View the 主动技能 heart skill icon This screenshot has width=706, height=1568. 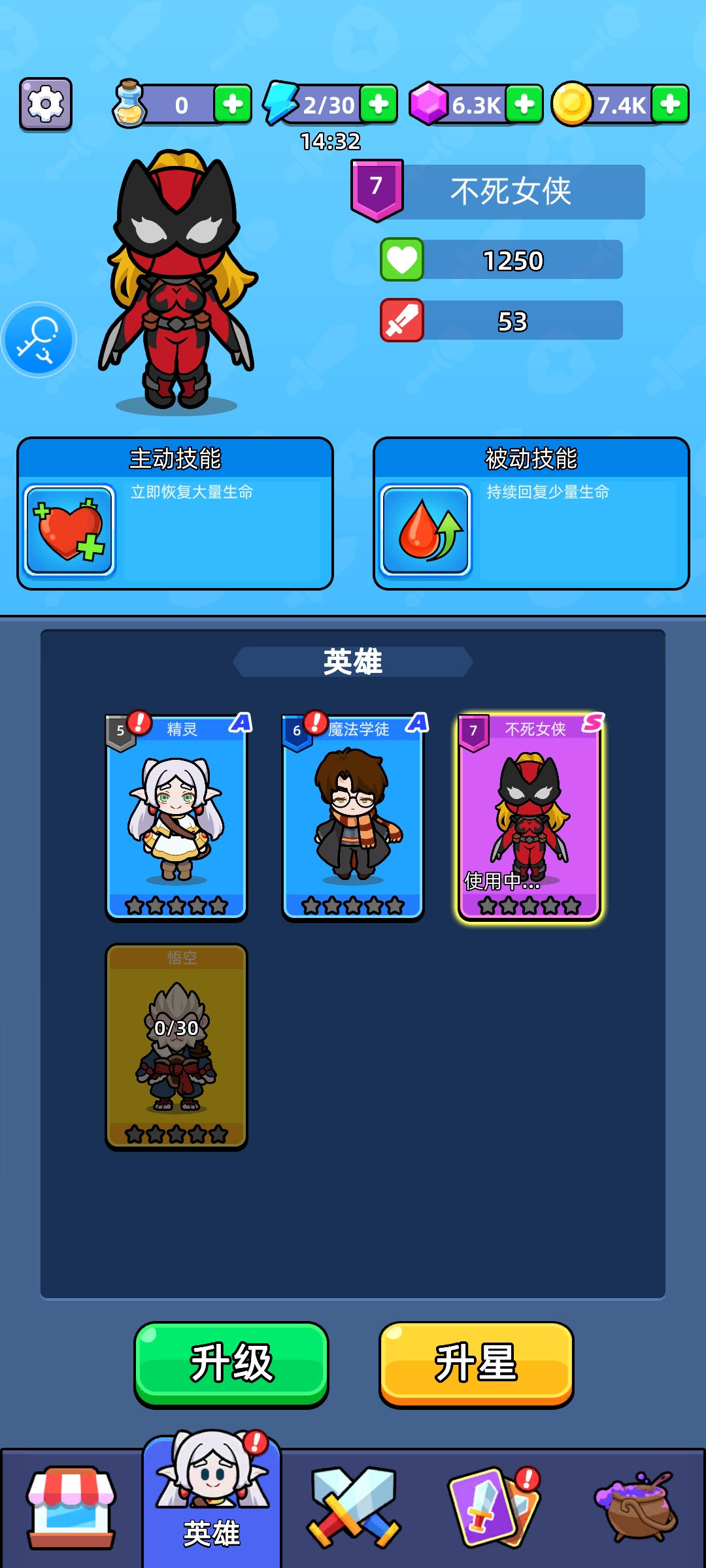click(x=69, y=530)
